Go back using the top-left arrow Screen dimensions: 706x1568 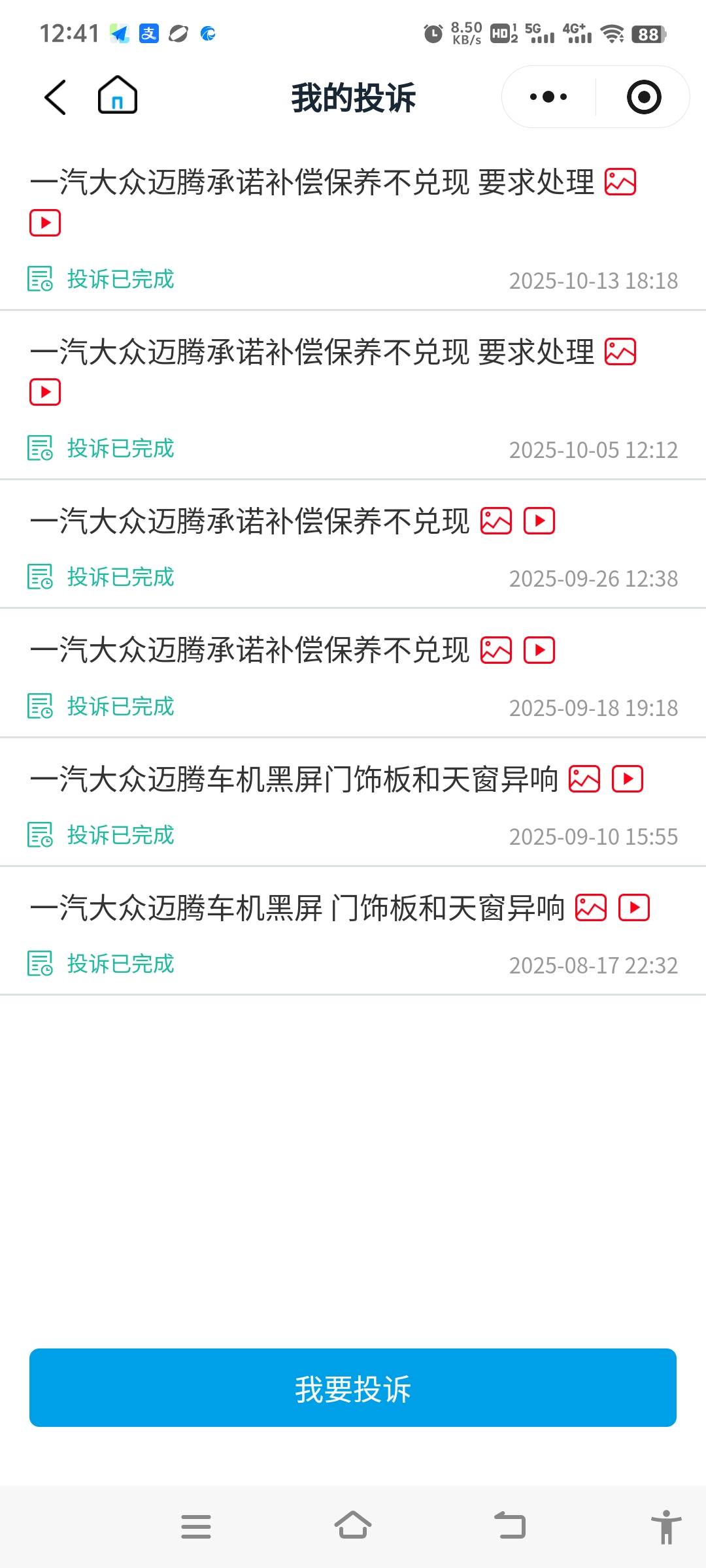(56, 97)
